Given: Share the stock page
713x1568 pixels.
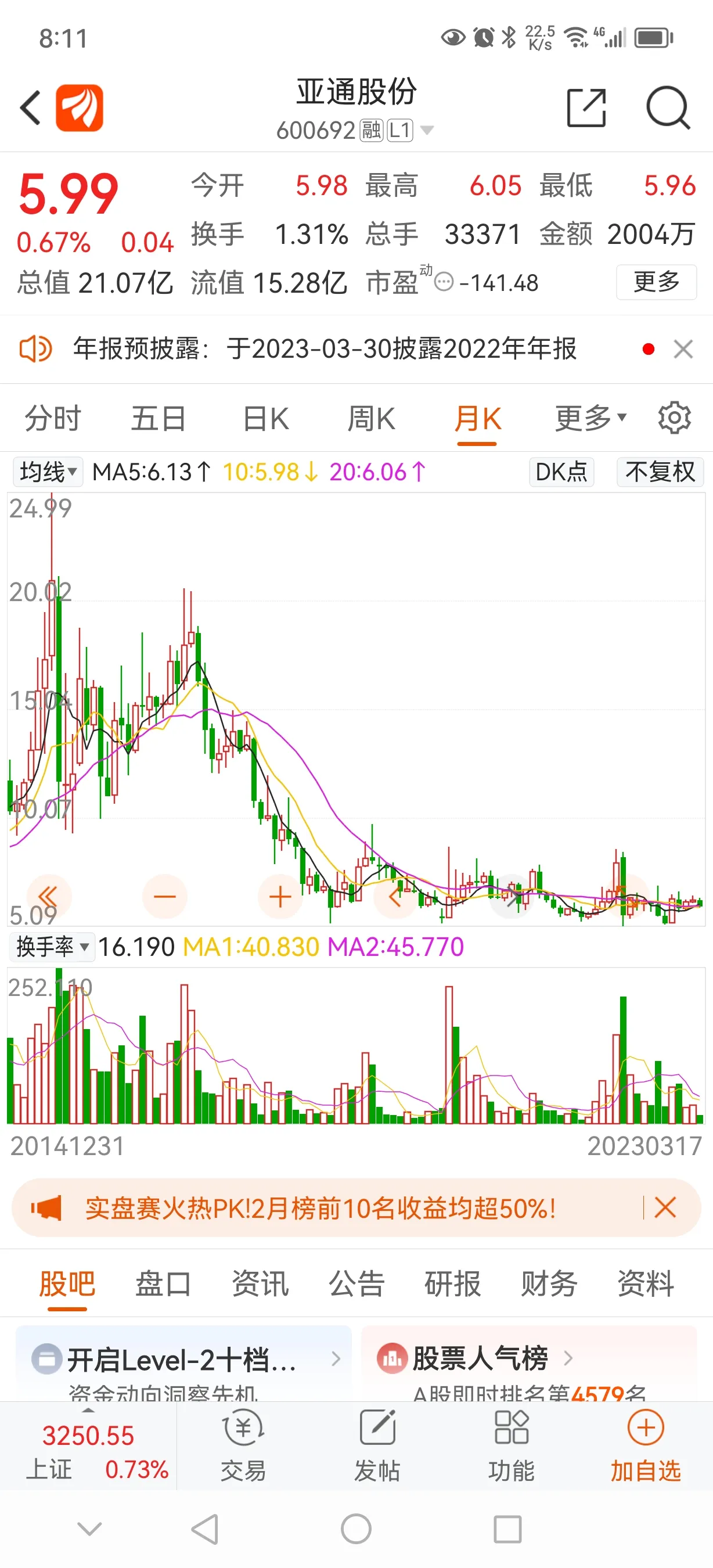Looking at the screenshot, I should pyautogui.click(x=586, y=108).
